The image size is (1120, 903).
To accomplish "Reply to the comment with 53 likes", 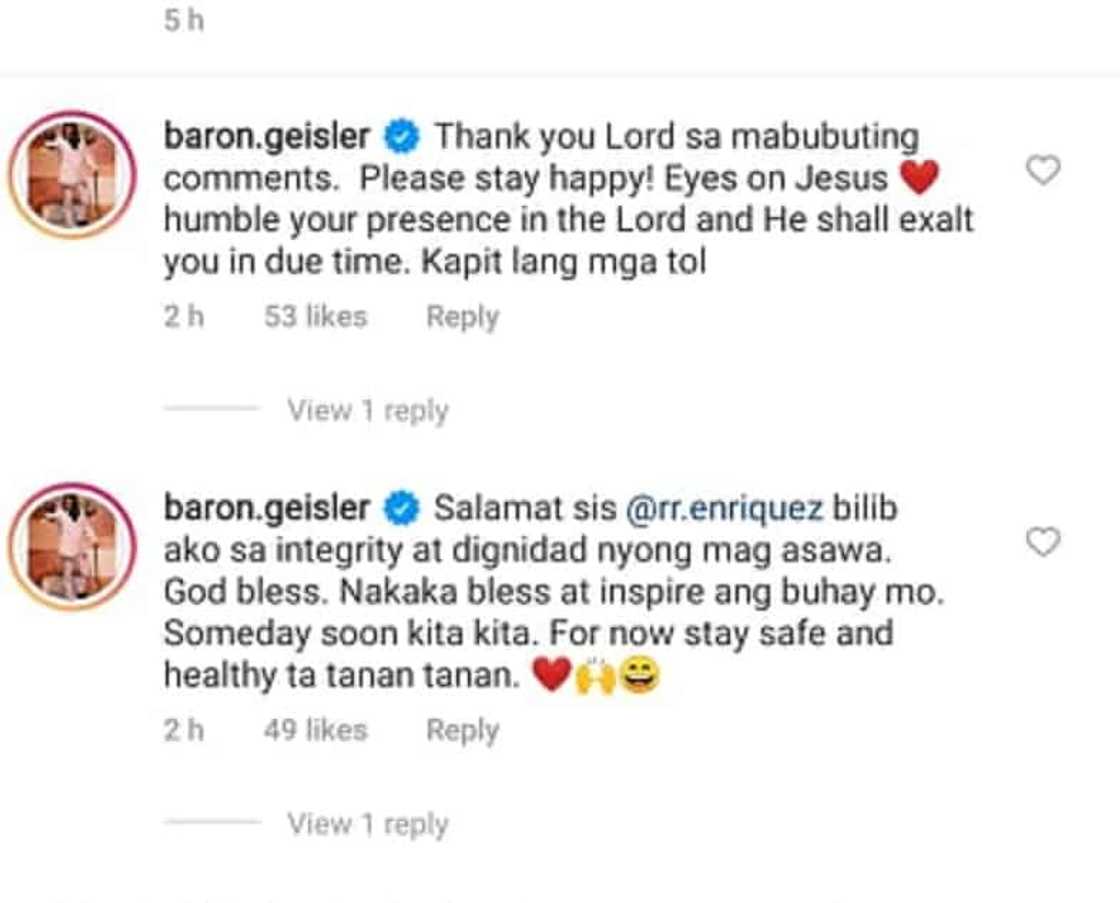I will click(462, 317).
